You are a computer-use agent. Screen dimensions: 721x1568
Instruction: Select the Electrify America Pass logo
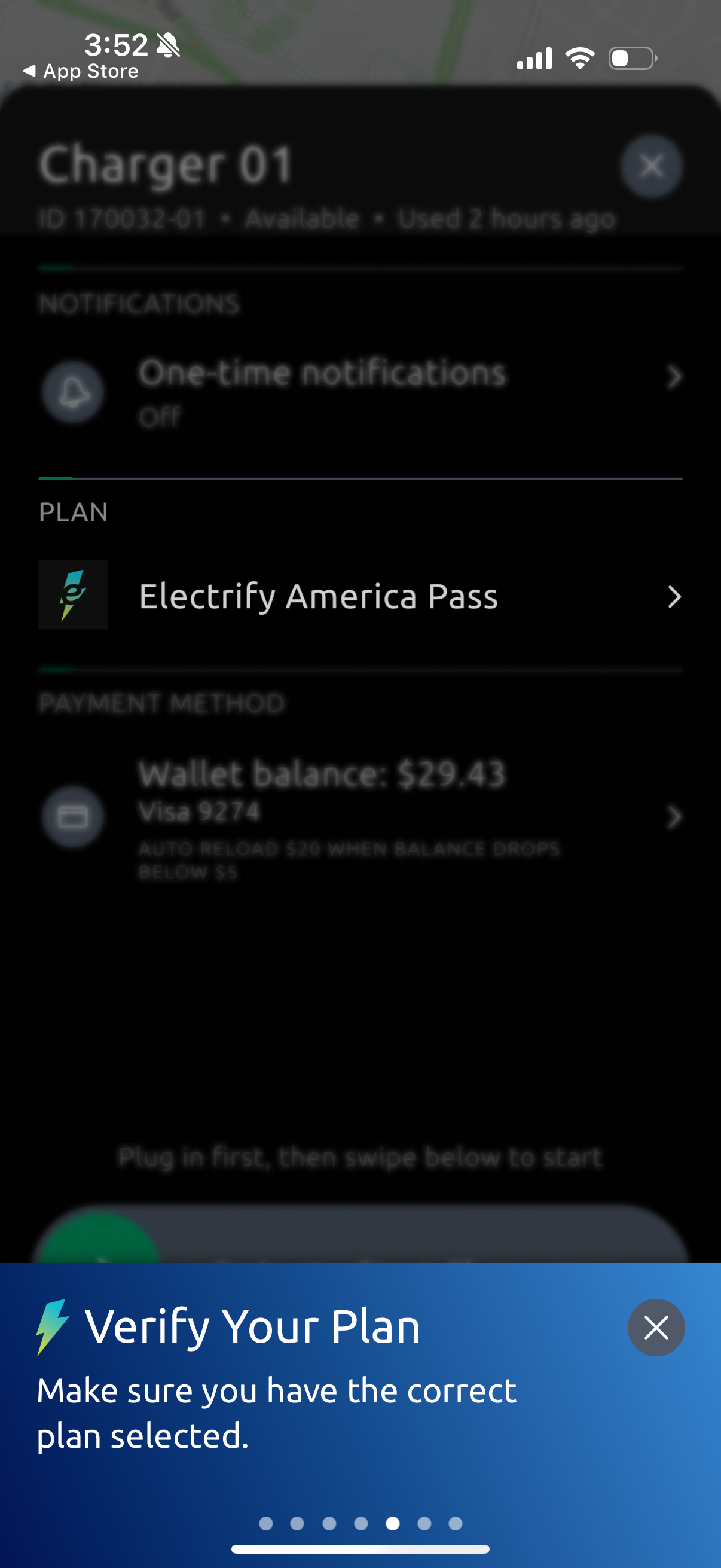tap(72, 595)
